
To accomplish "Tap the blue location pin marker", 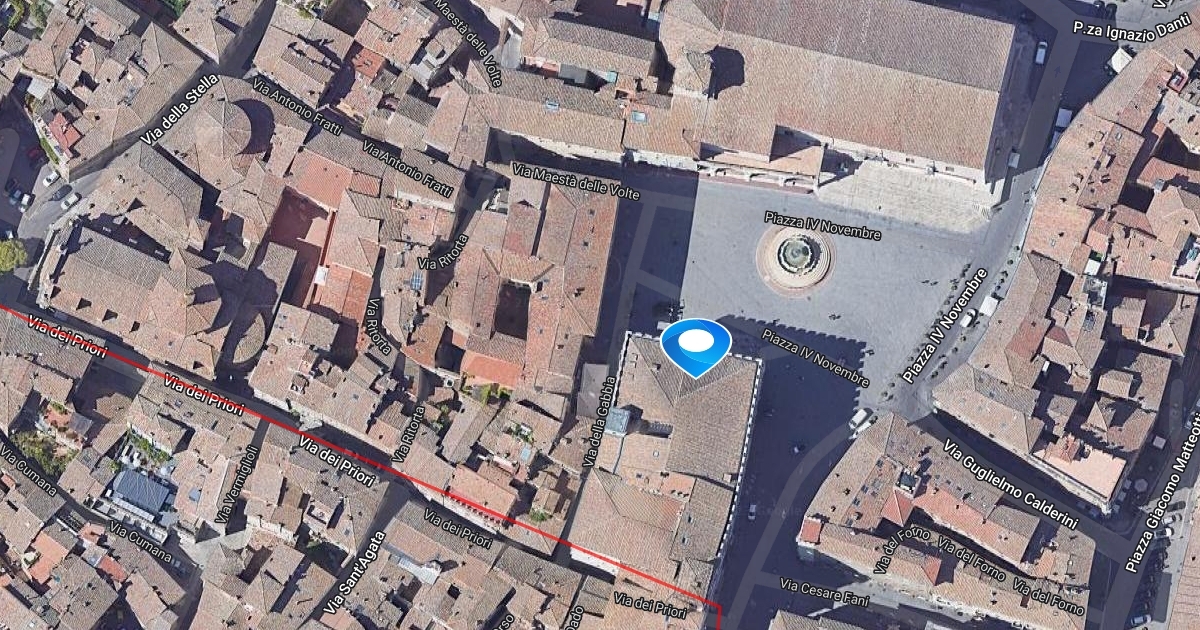I will point(696,346).
